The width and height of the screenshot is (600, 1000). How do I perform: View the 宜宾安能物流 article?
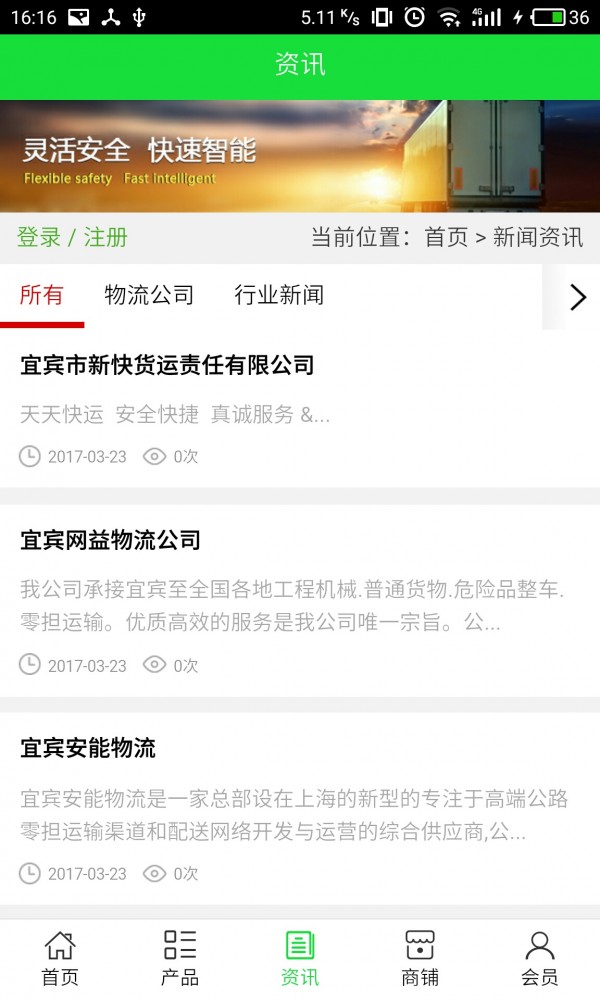coord(88,748)
